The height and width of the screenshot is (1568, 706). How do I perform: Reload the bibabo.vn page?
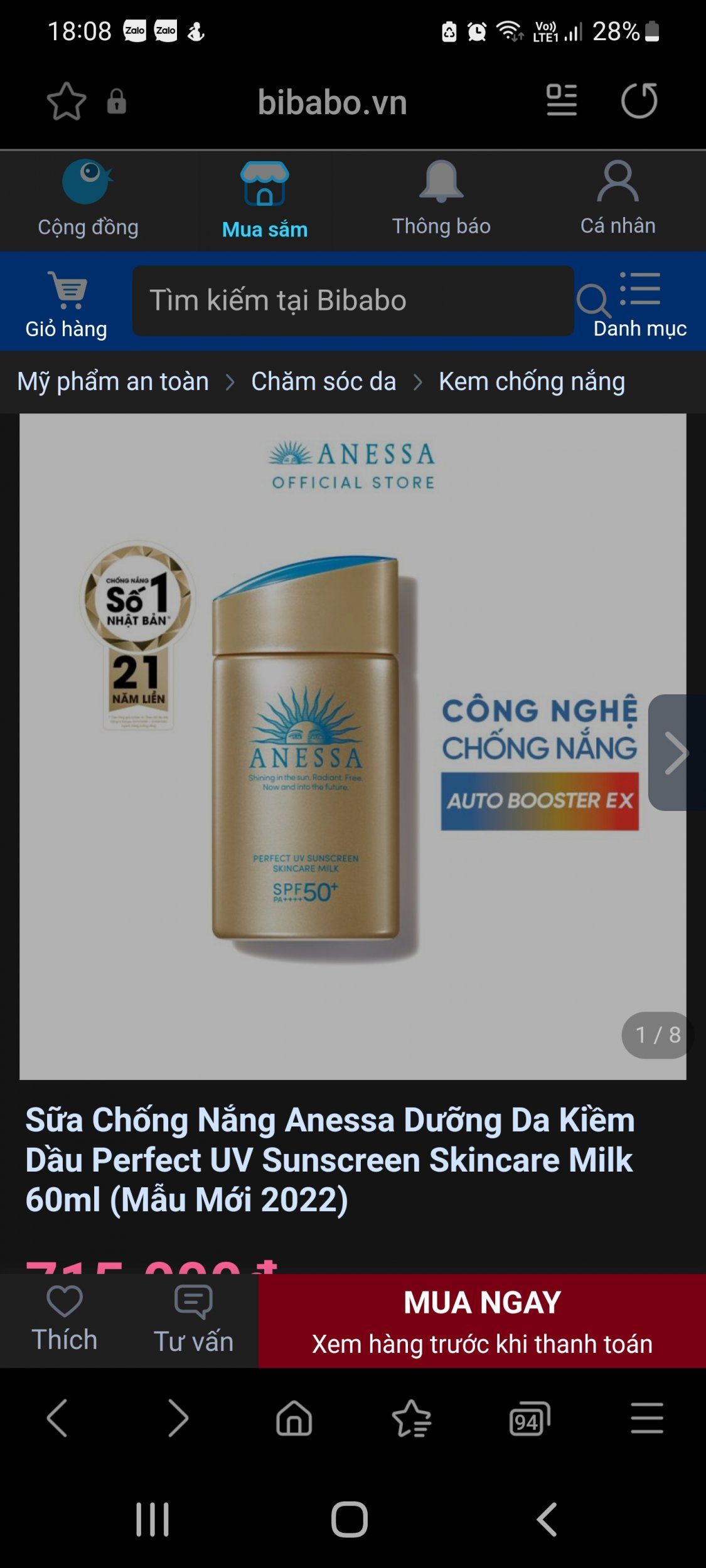[639, 100]
